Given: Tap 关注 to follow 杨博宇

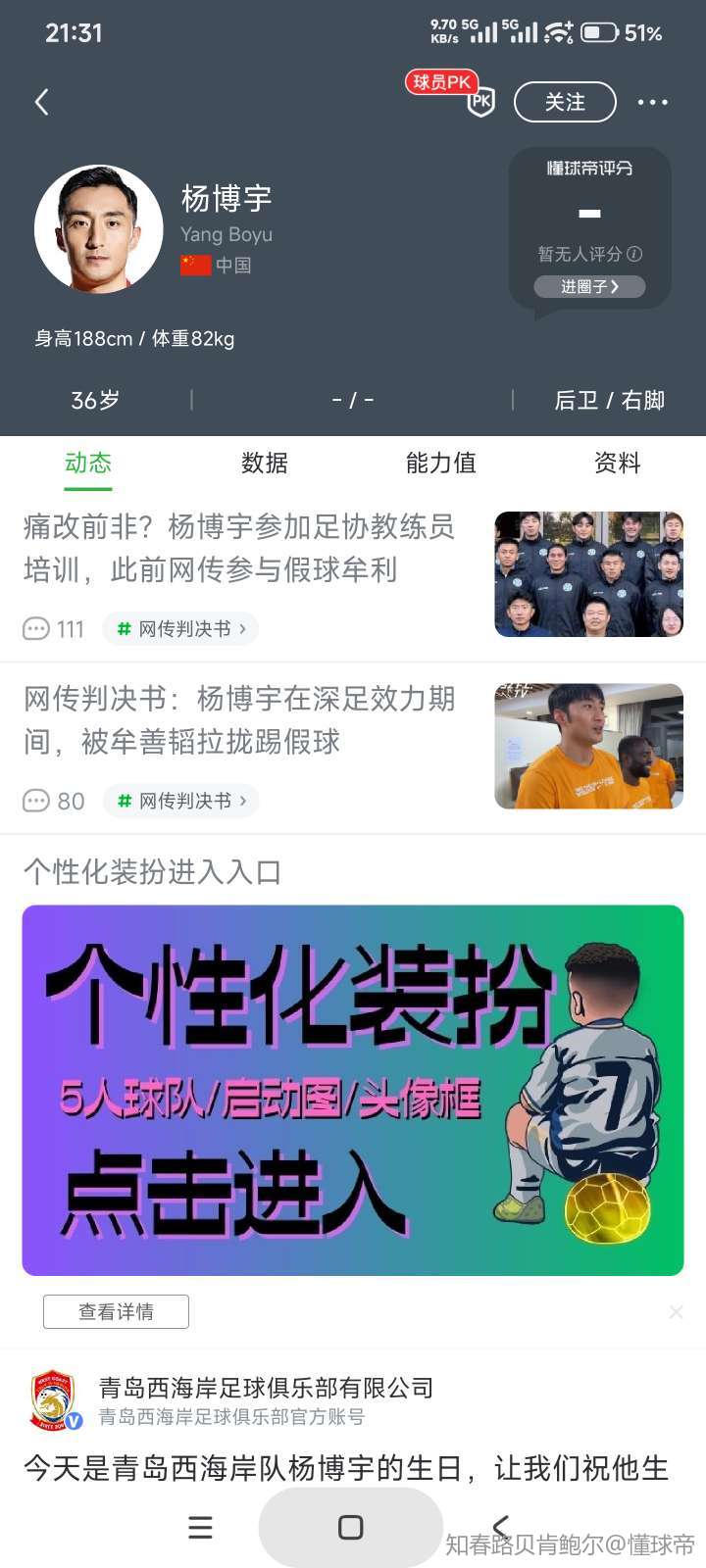Looking at the screenshot, I should tap(565, 102).
